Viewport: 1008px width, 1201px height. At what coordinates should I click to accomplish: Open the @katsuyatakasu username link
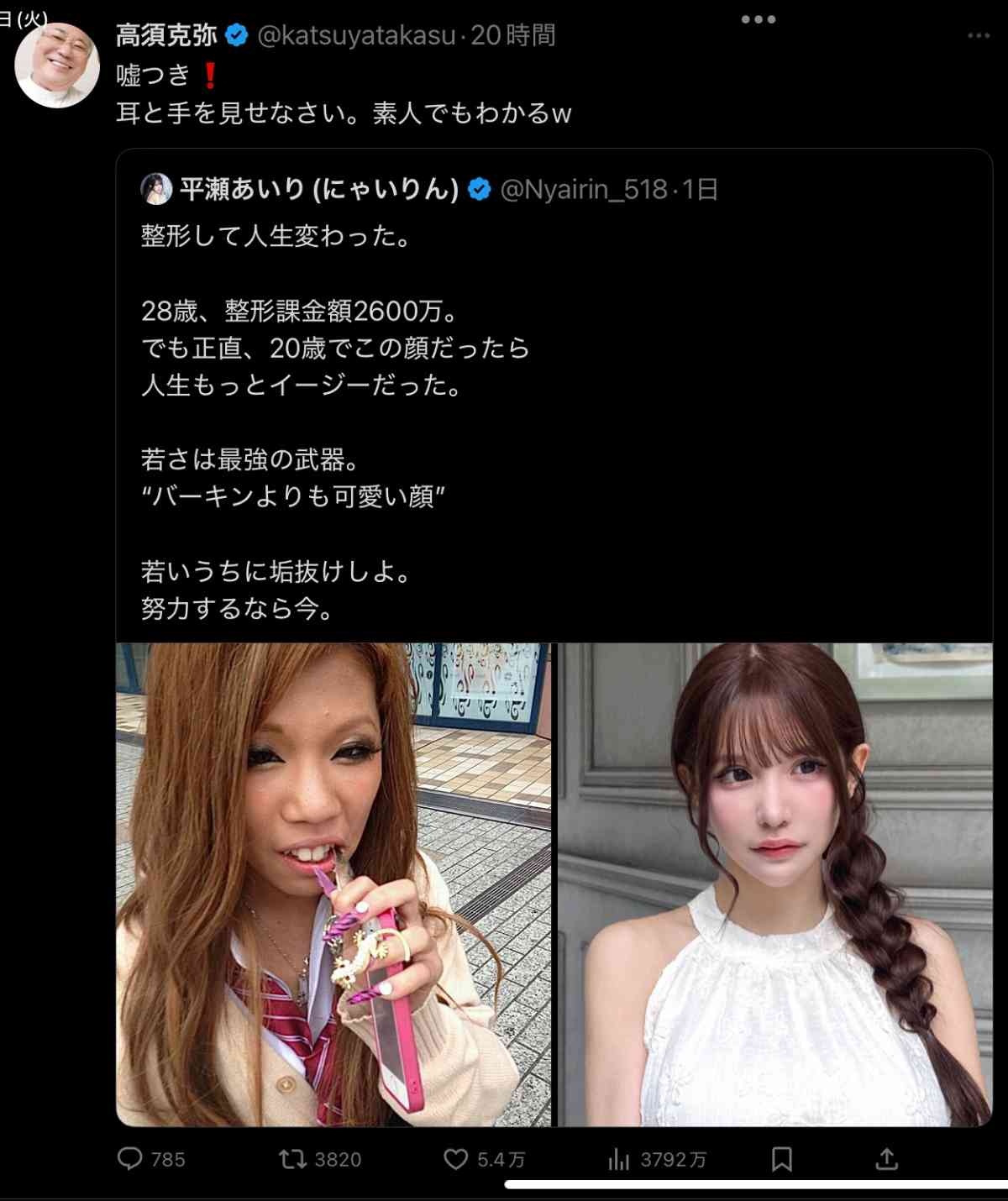click(356, 35)
